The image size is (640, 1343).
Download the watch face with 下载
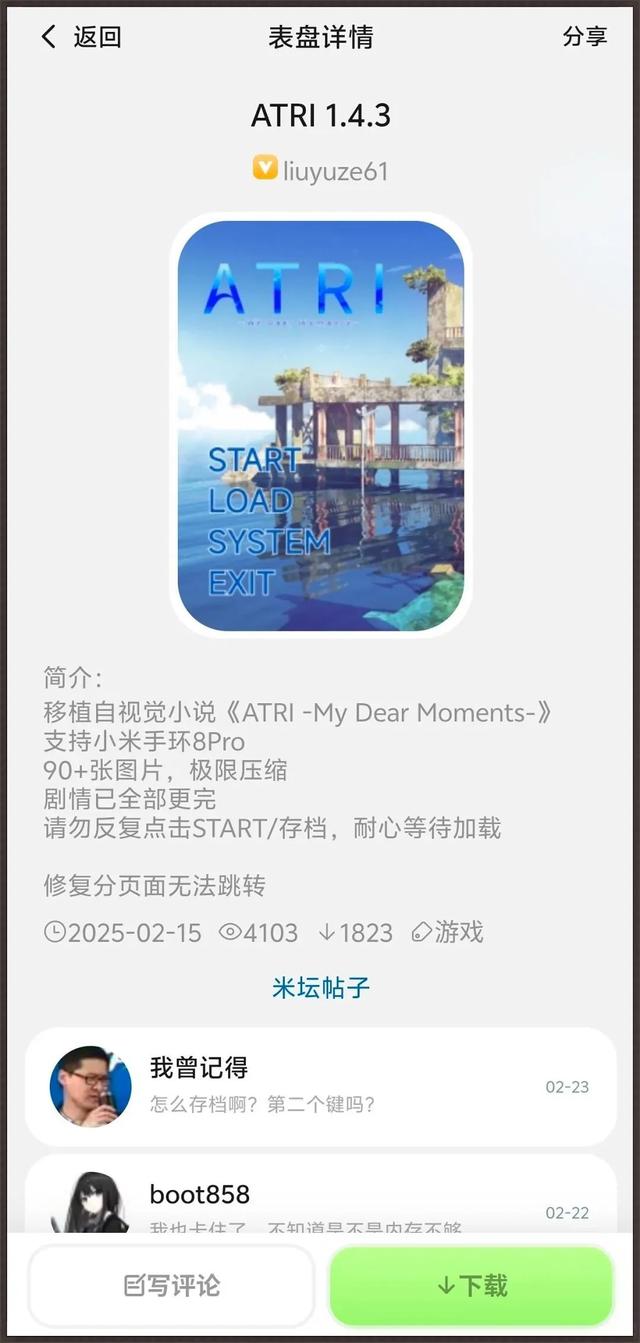(471, 1285)
